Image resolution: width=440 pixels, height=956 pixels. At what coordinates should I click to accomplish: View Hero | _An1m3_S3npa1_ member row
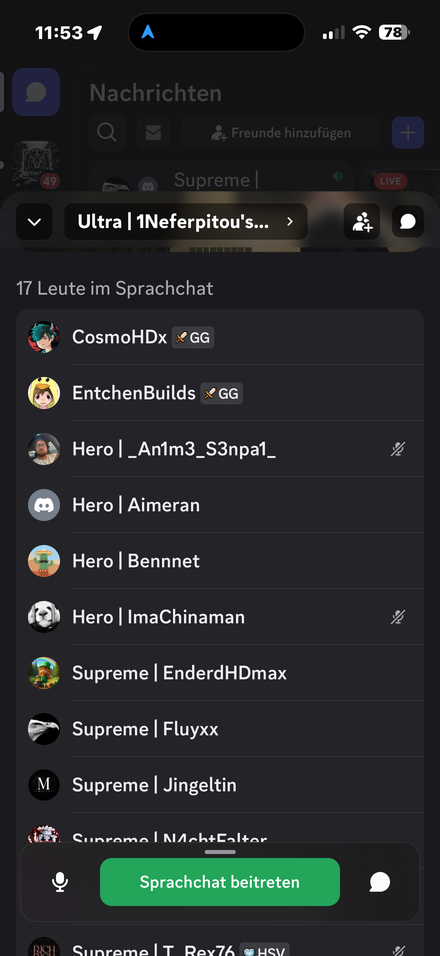pyautogui.click(x=220, y=449)
